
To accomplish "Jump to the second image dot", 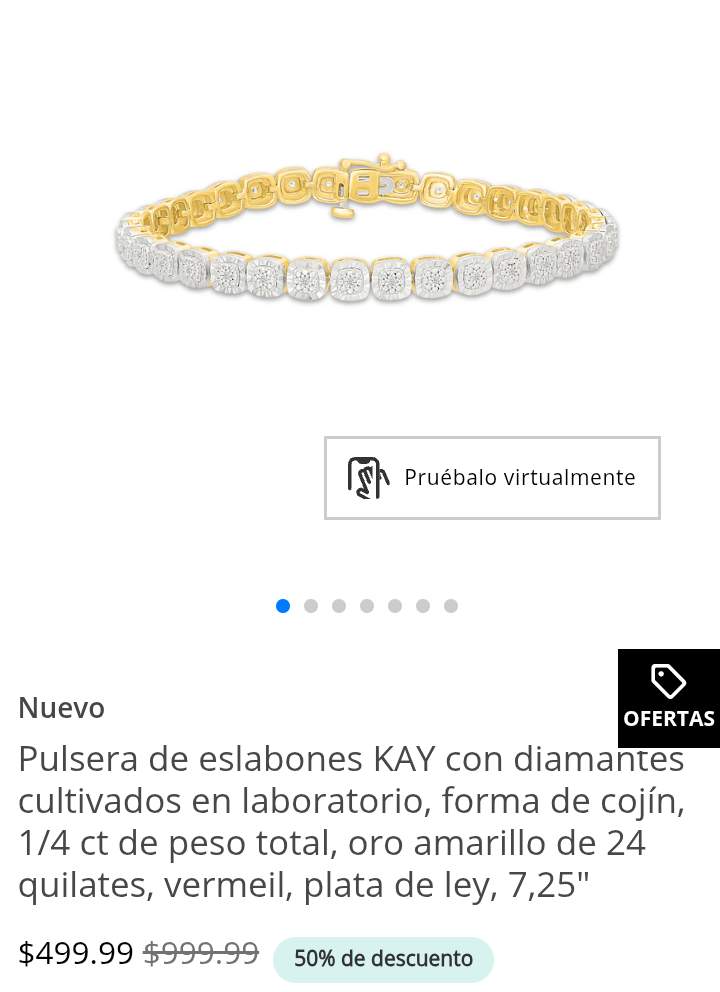I will coord(311,606).
